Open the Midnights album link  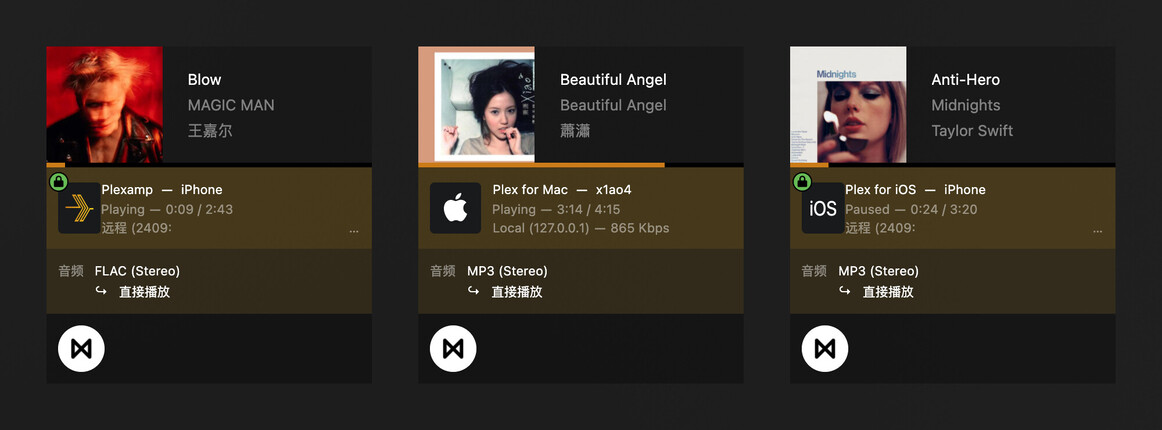(x=965, y=105)
